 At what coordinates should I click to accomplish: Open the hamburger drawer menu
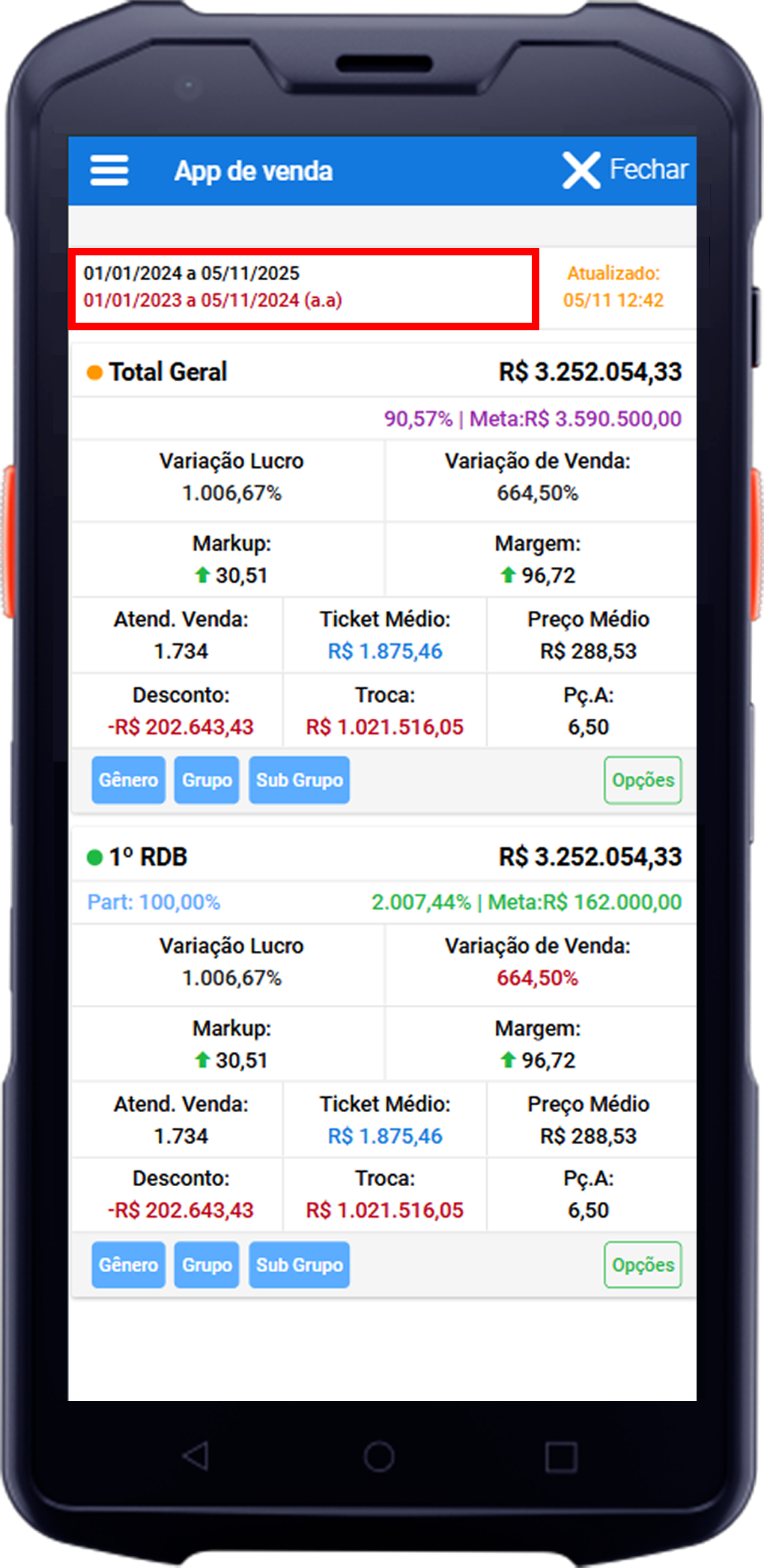click(x=109, y=171)
